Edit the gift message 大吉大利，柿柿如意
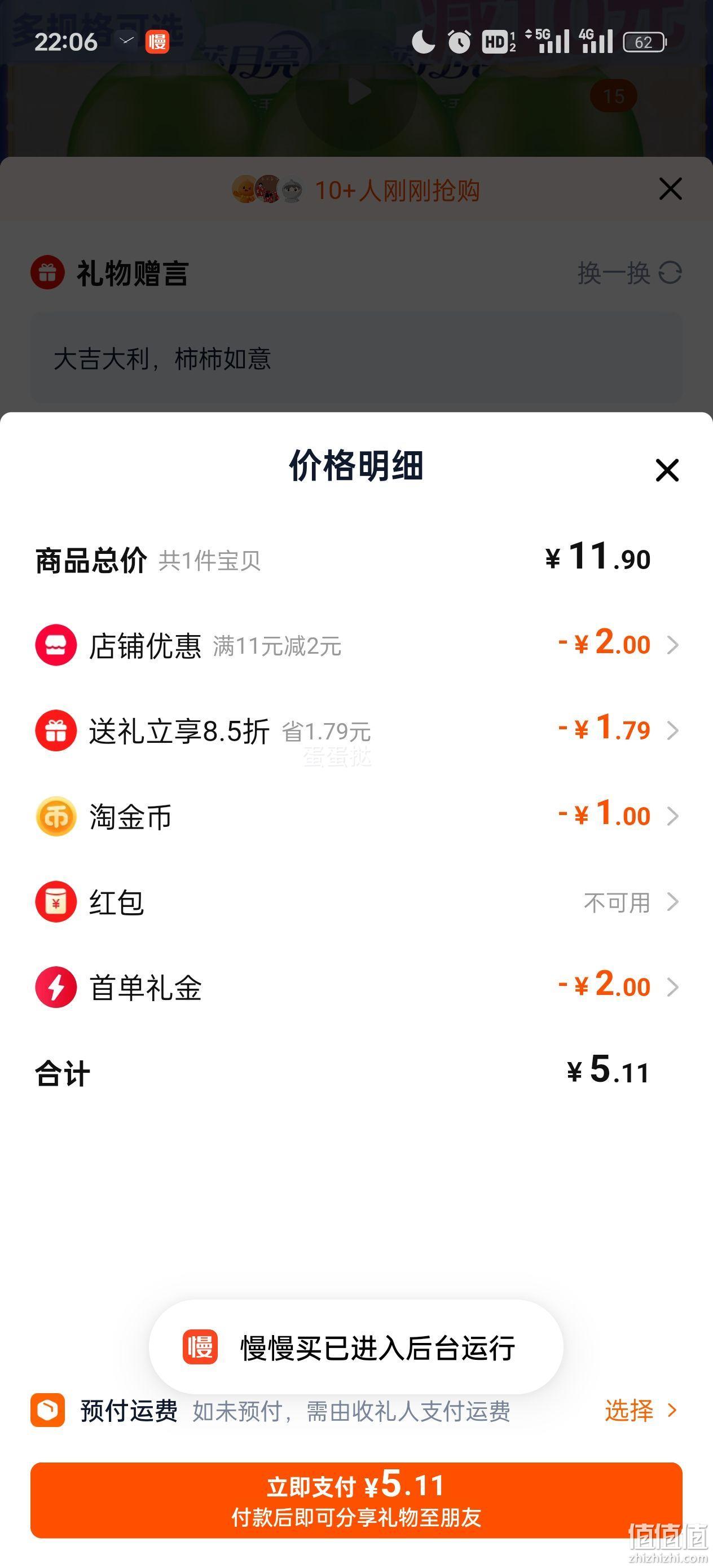This screenshot has height=1568, width=713. [x=356, y=358]
